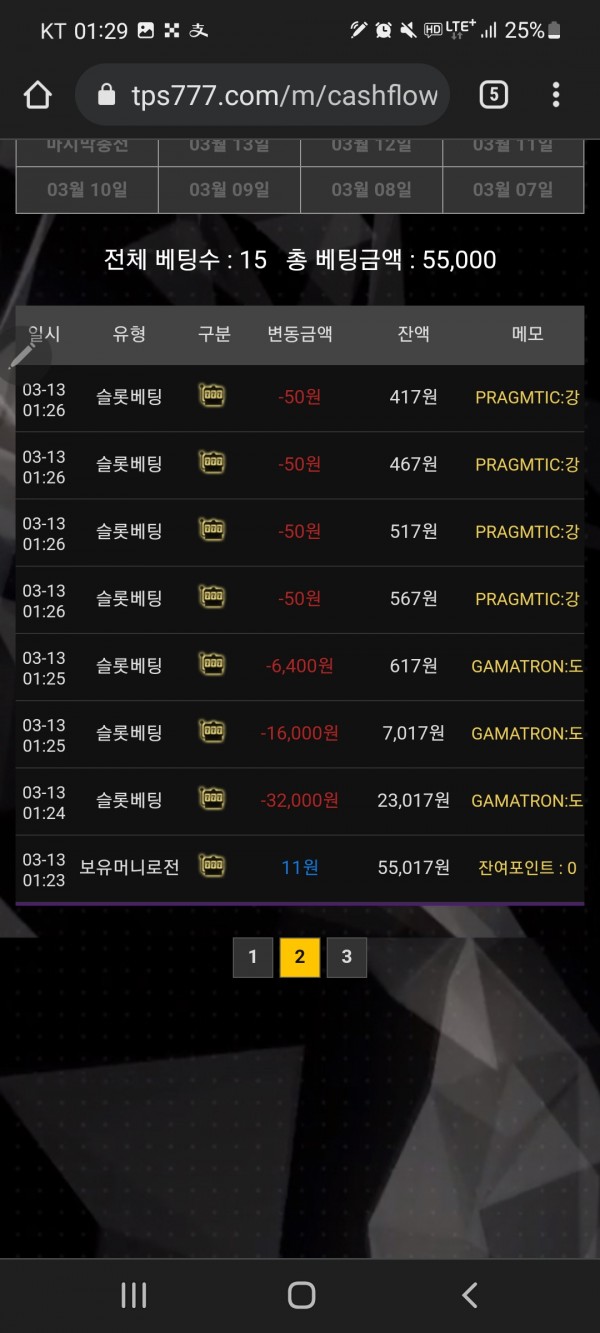Go back with the system back button
The height and width of the screenshot is (1333, 600).
[x=469, y=1295]
